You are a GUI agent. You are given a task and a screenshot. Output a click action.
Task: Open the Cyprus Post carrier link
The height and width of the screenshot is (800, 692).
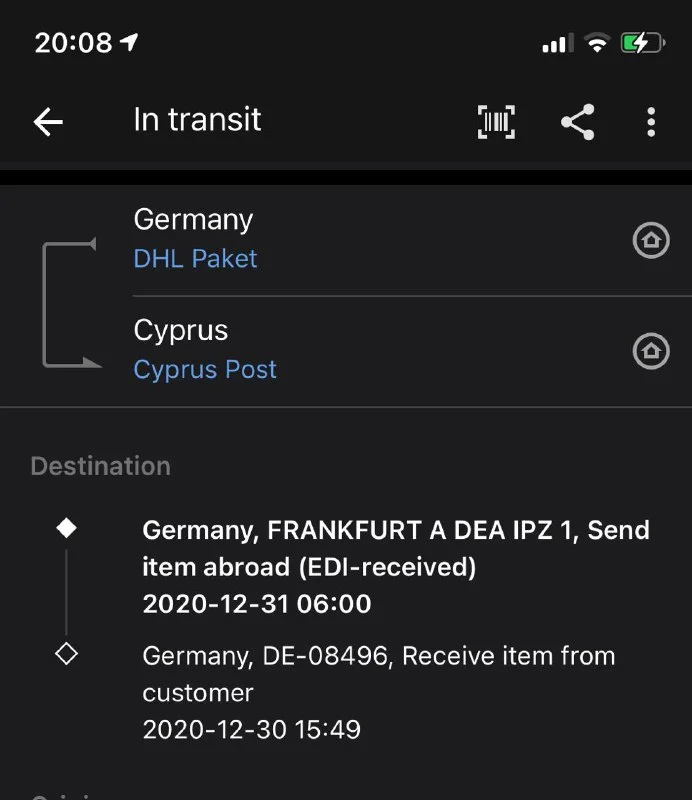tap(205, 370)
